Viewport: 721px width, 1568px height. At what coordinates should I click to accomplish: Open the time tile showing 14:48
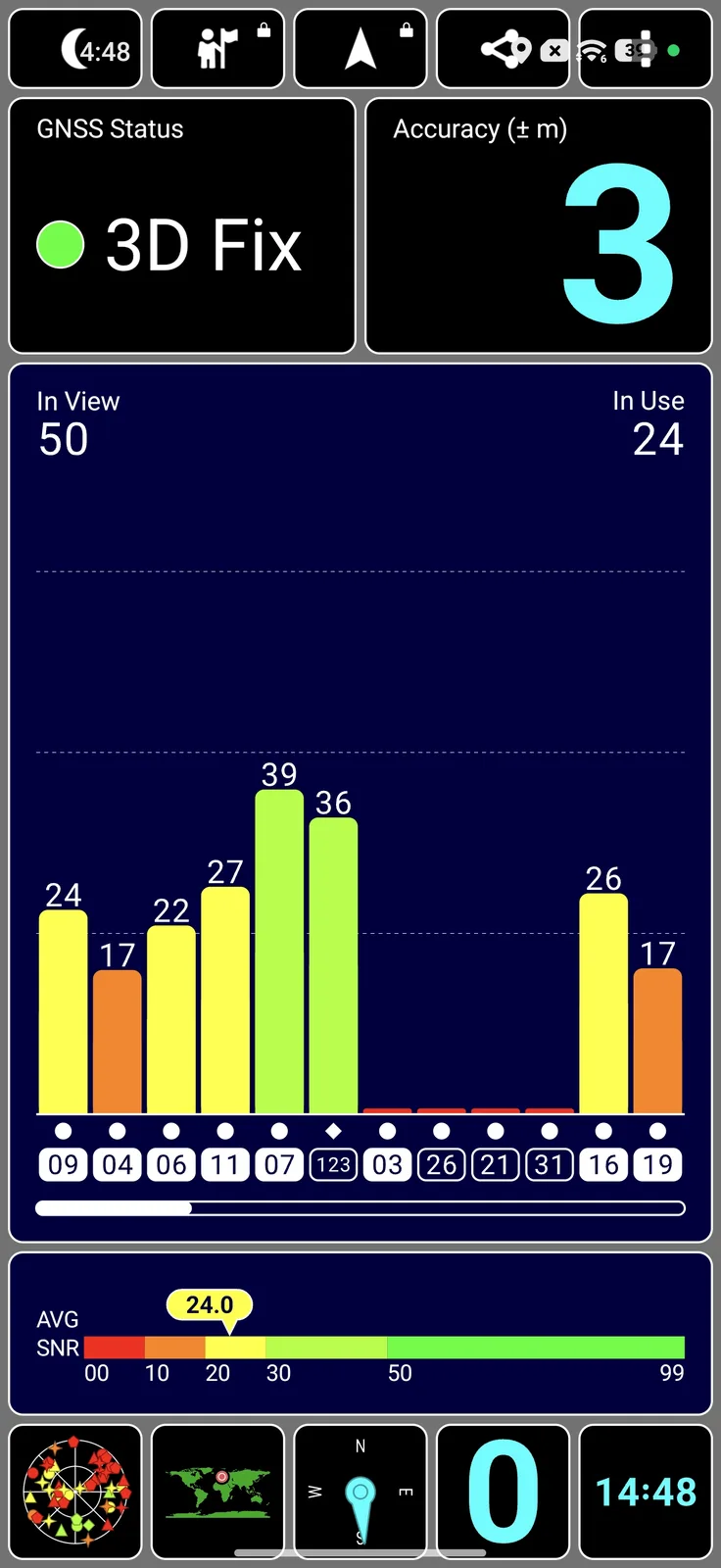click(x=646, y=1492)
